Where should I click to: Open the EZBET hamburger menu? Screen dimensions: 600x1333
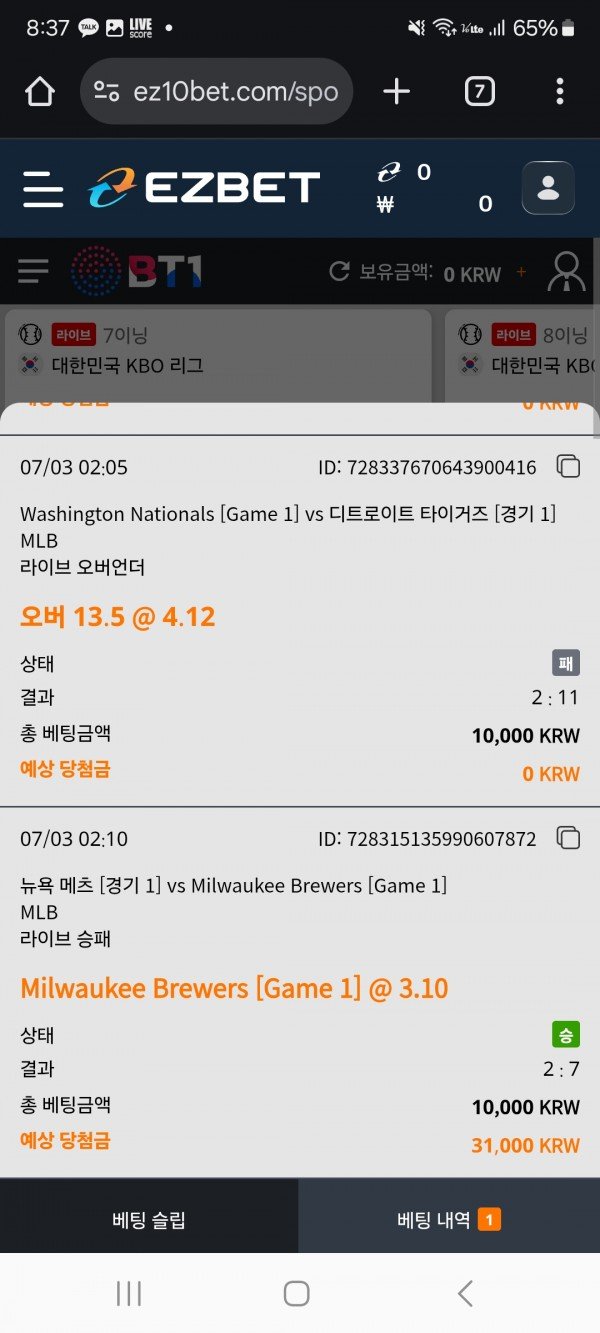pyautogui.click(x=43, y=188)
